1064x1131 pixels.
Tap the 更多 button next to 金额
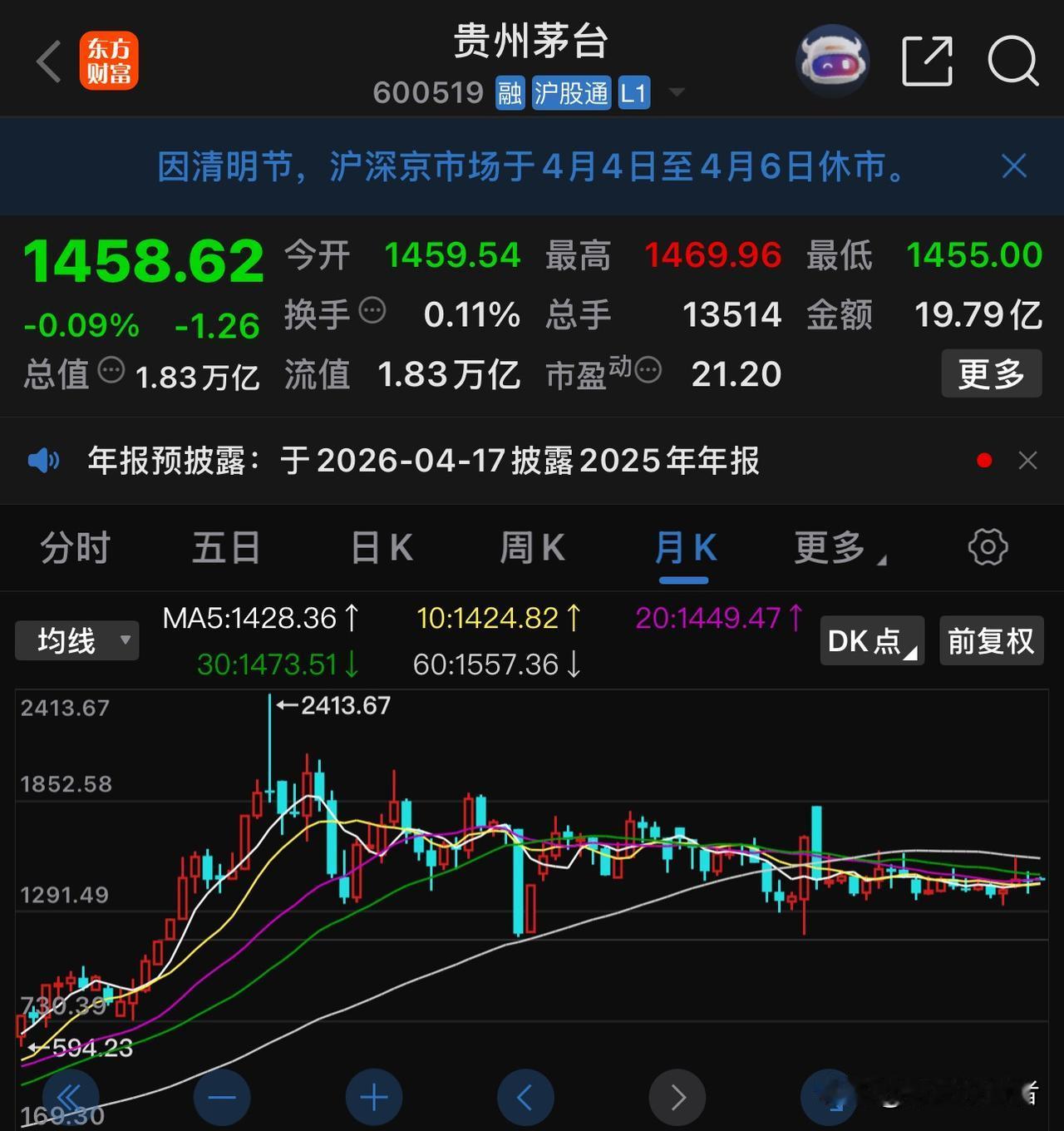(991, 373)
